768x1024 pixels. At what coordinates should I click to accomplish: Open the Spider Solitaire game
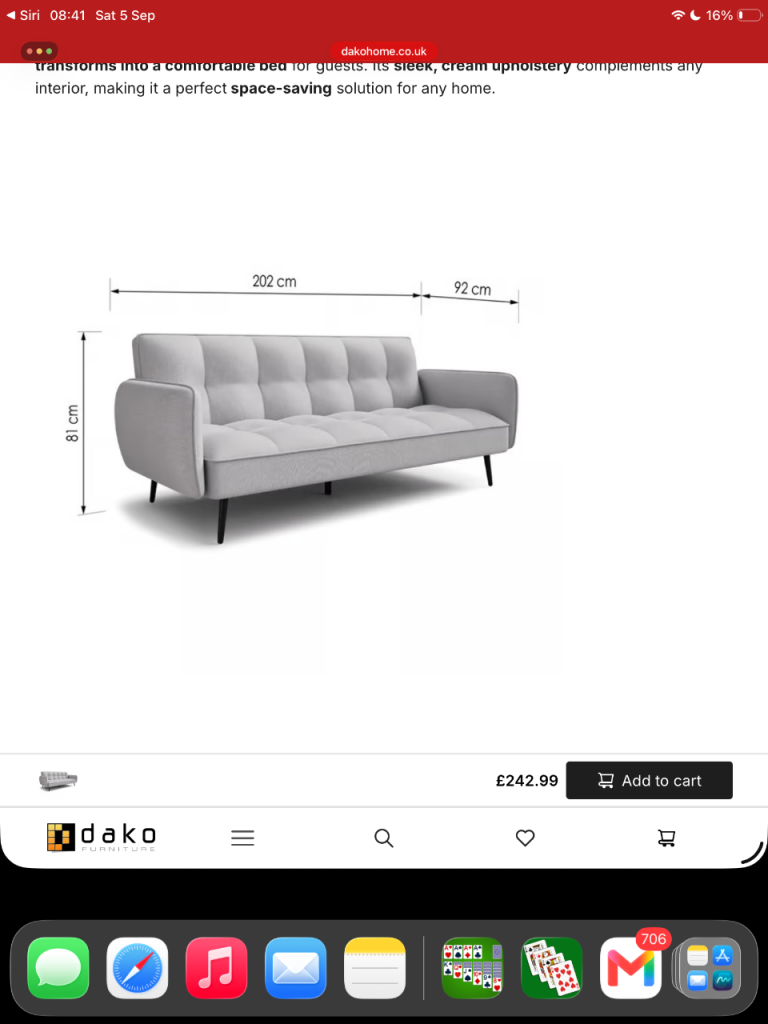click(472, 968)
